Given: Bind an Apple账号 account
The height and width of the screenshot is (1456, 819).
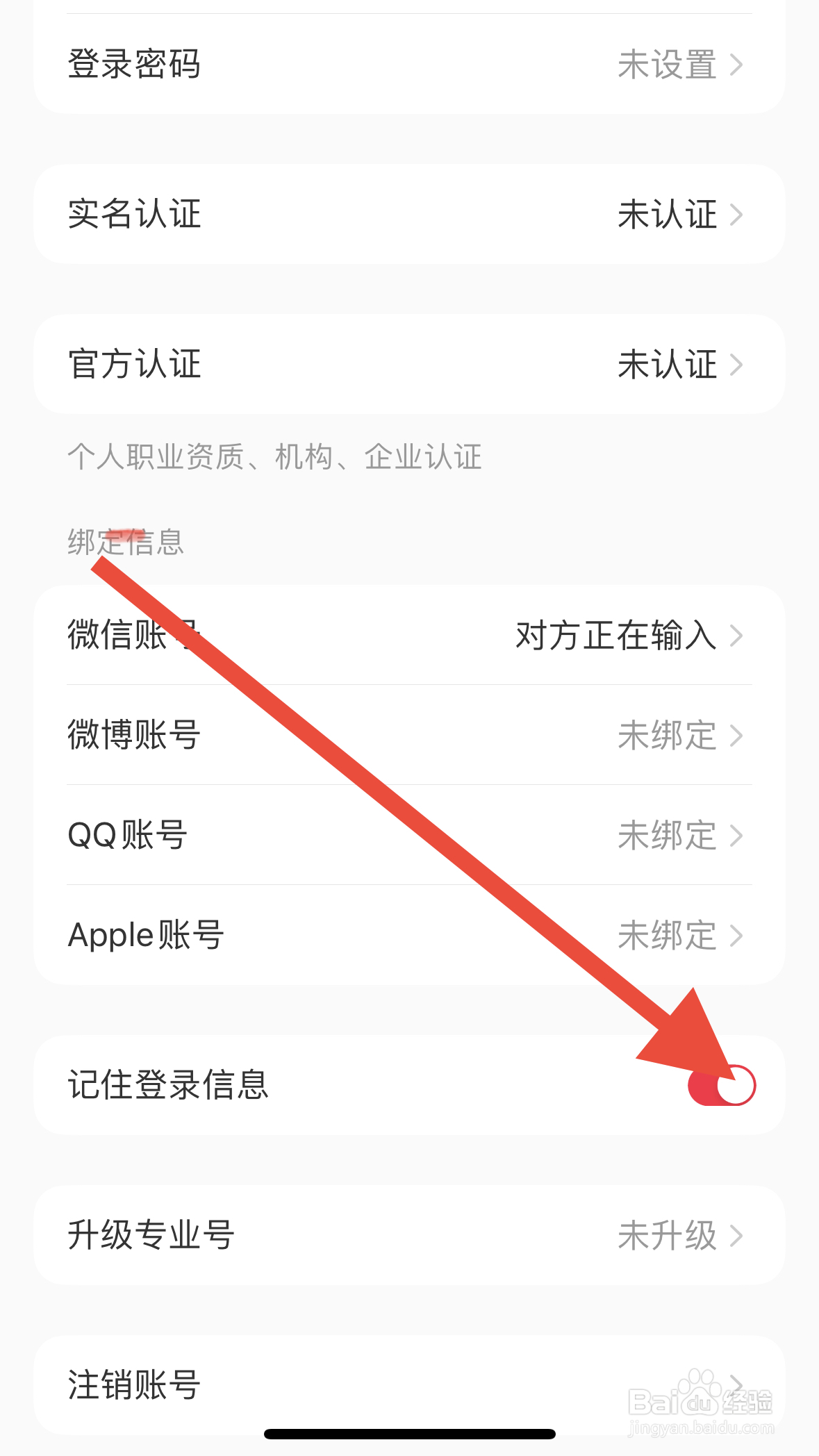Looking at the screenshot, I should point(410,936).
